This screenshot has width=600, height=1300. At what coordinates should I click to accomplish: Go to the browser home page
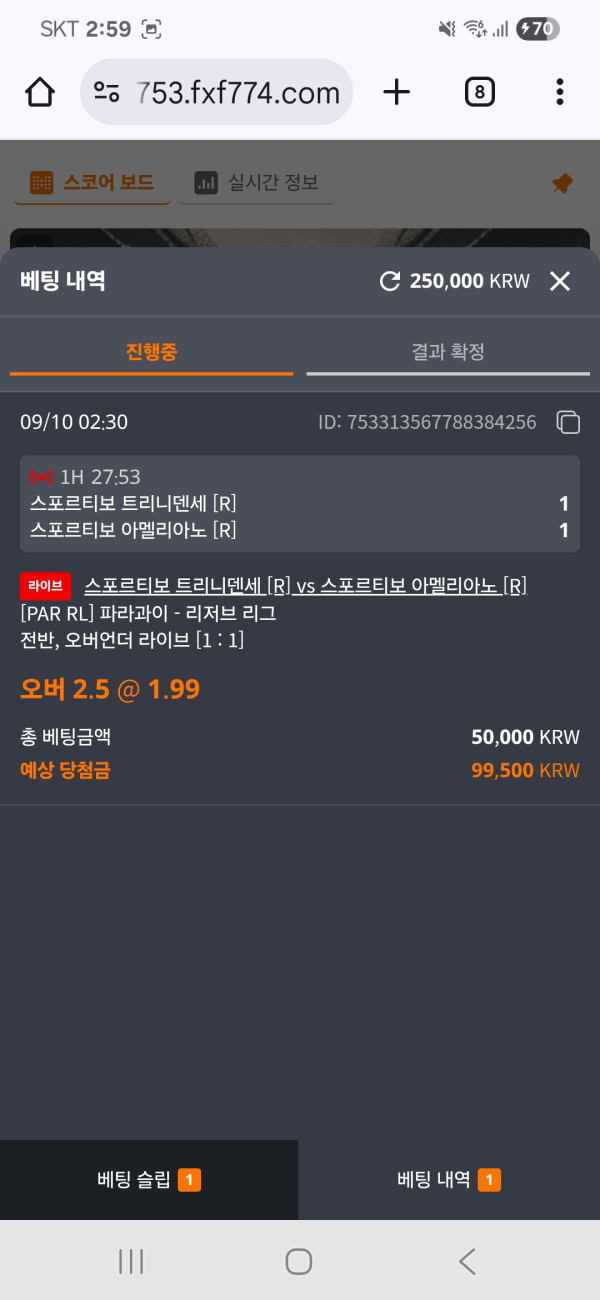coord(39,93)
